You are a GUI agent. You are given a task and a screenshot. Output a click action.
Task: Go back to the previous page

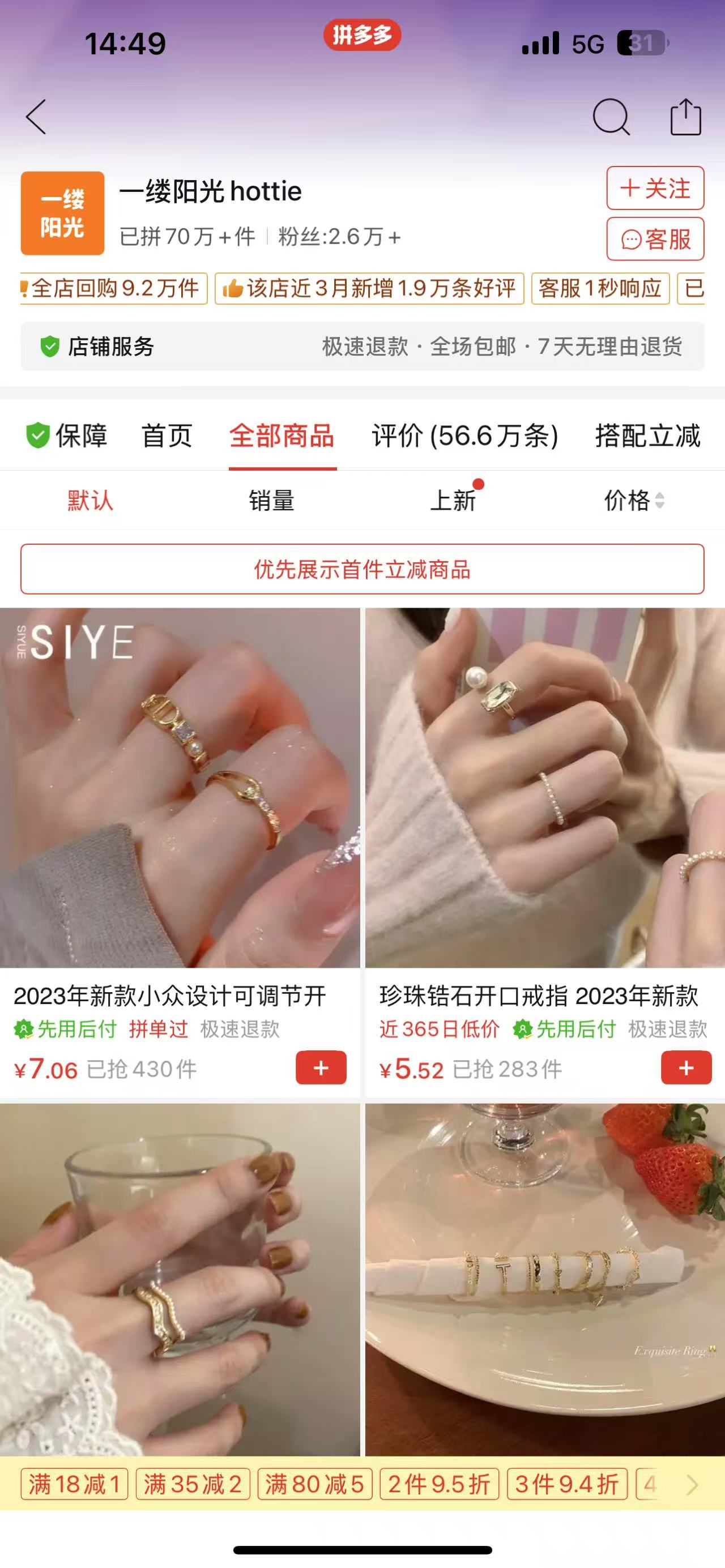pyautogui.click(x=36, y=116)
